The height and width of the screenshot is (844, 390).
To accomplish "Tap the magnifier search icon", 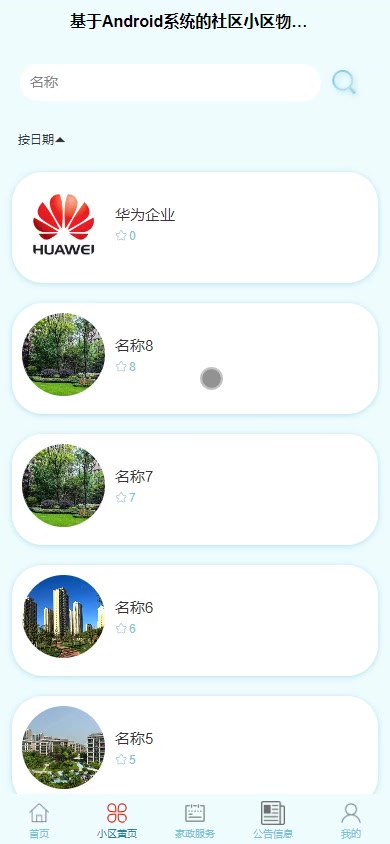I will pos(343,82).
